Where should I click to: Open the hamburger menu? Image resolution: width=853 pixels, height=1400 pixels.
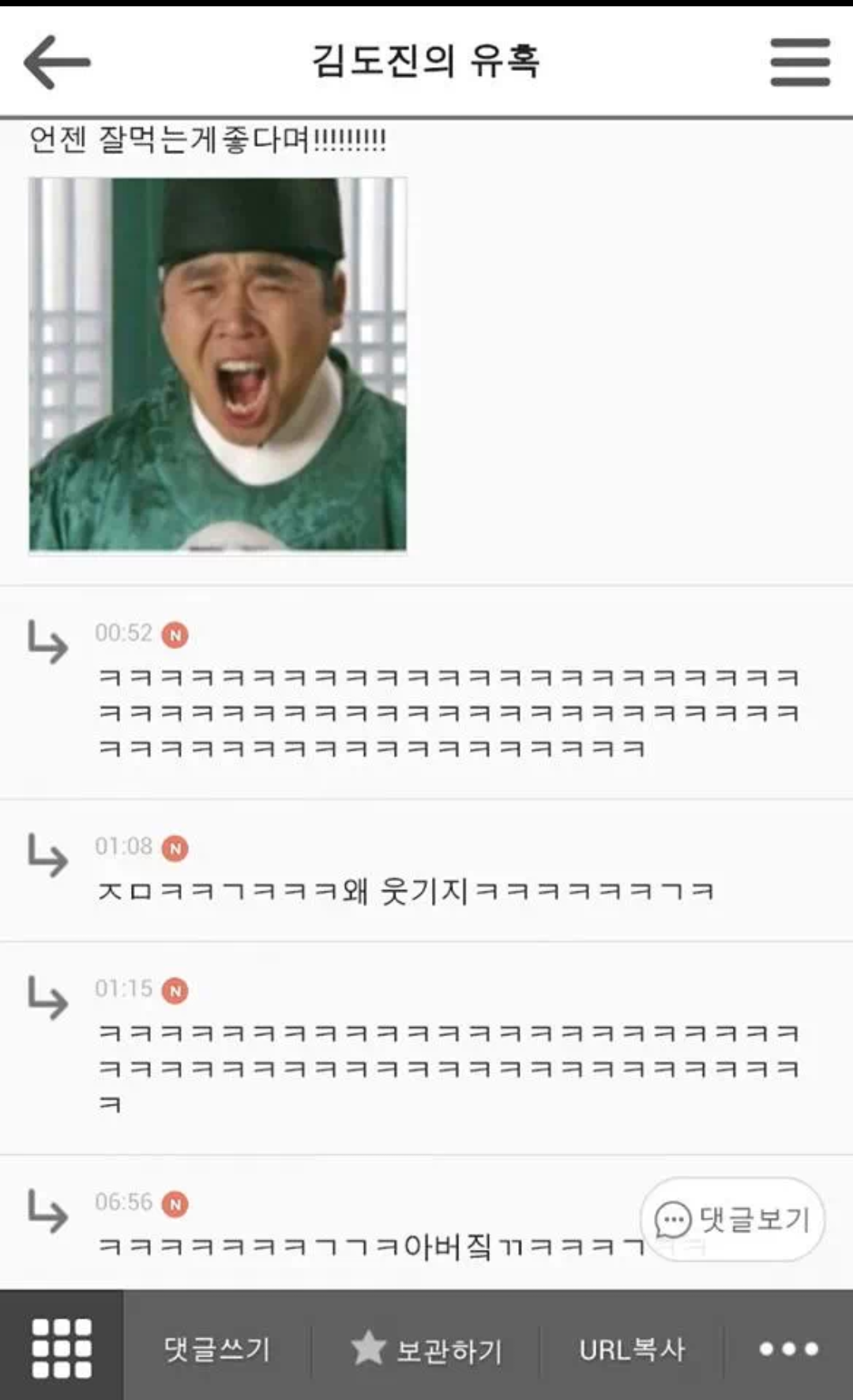click(x=799, y=62)
